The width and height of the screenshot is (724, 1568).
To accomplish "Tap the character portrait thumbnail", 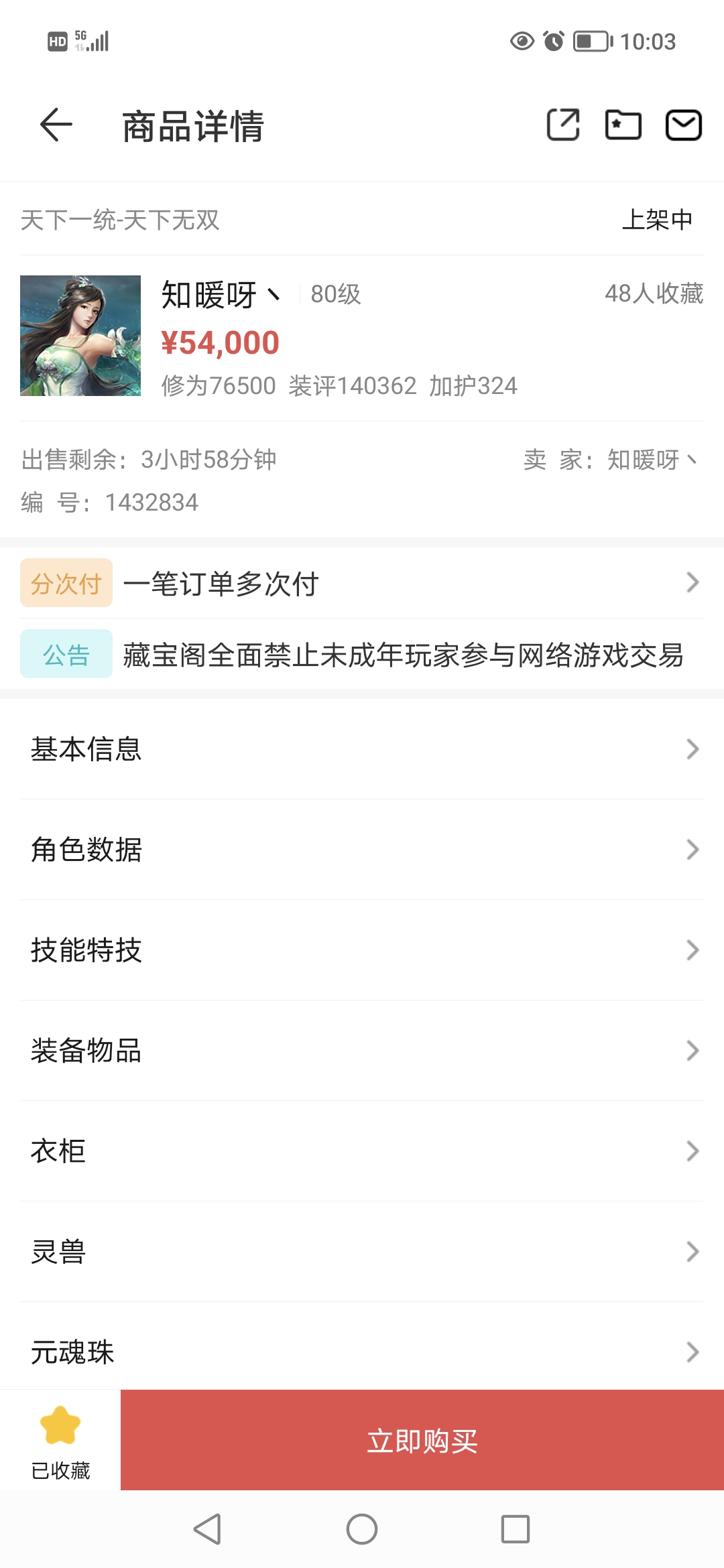I will pyautogui.click(x=80, y=336).
